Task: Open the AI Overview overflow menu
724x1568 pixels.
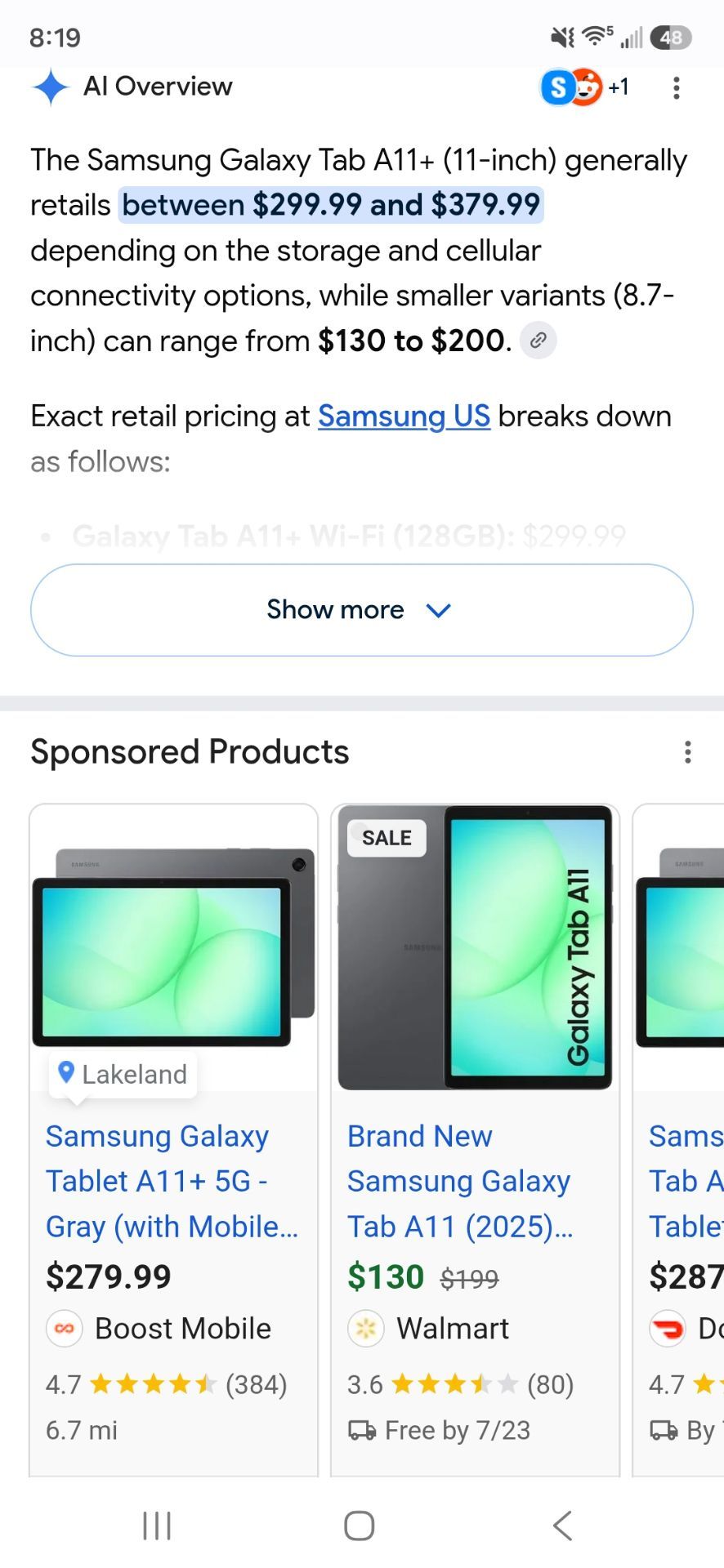Action: (x=676, y=87)
